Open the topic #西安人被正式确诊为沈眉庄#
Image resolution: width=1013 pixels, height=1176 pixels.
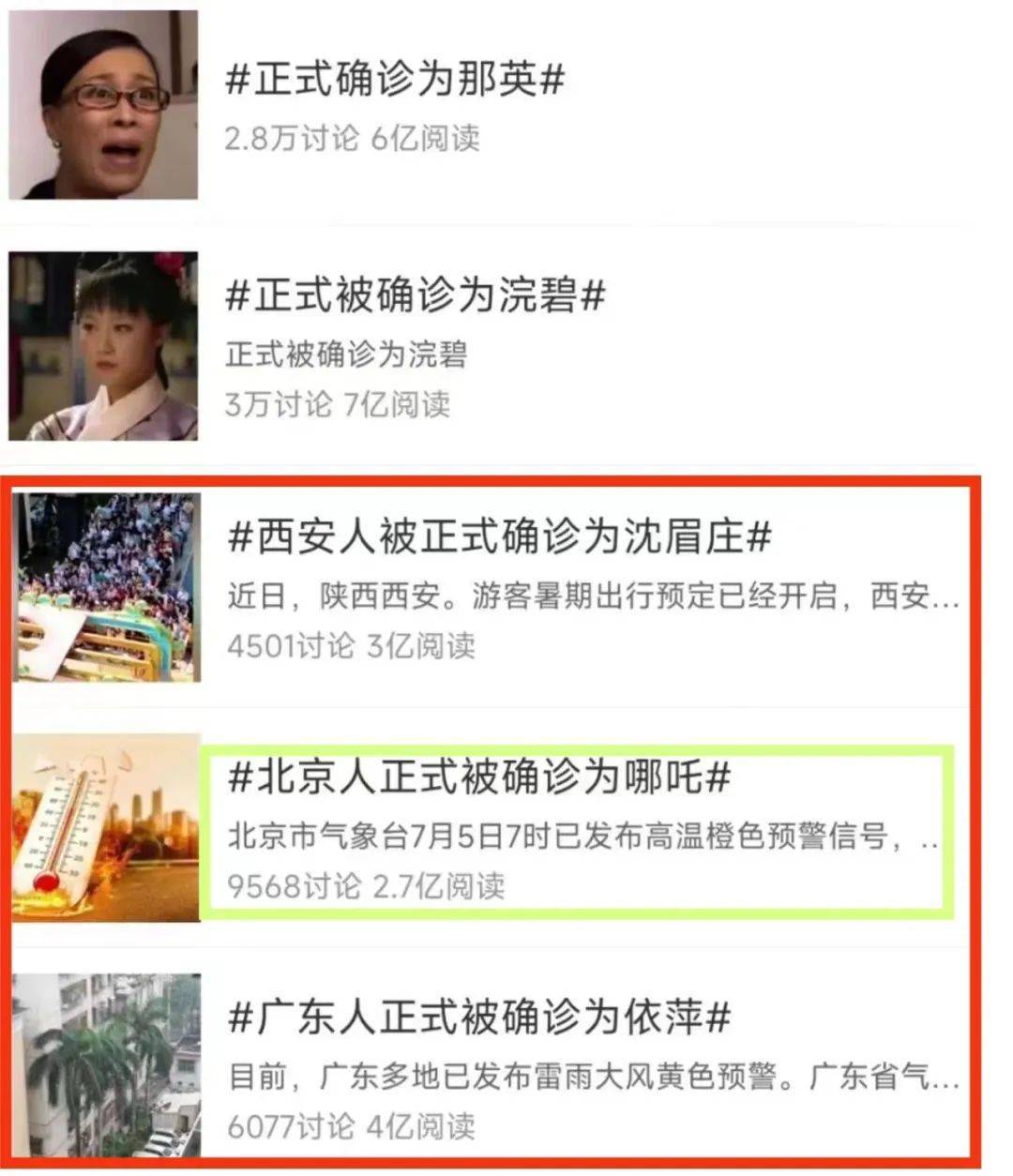[x=499, y=537]
